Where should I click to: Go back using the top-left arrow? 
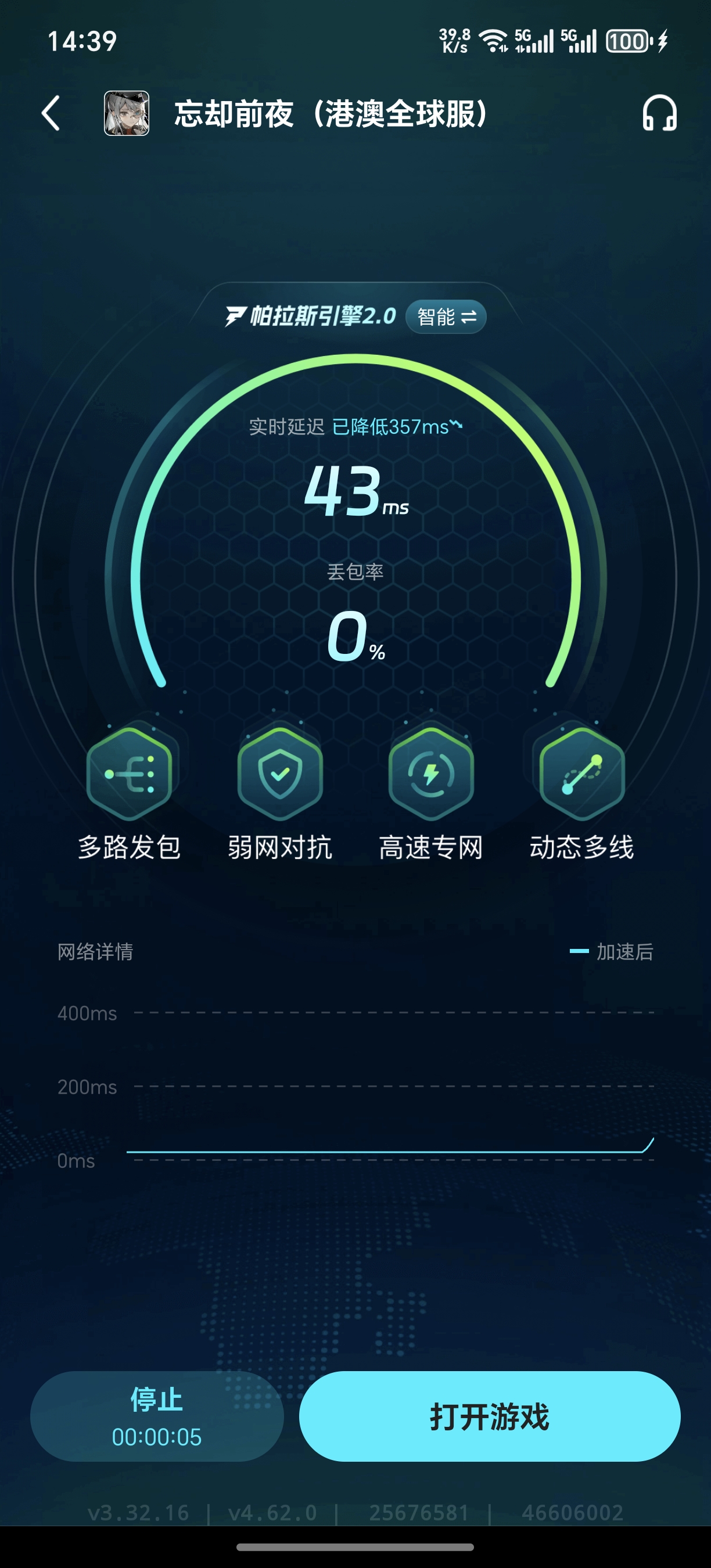51,113
